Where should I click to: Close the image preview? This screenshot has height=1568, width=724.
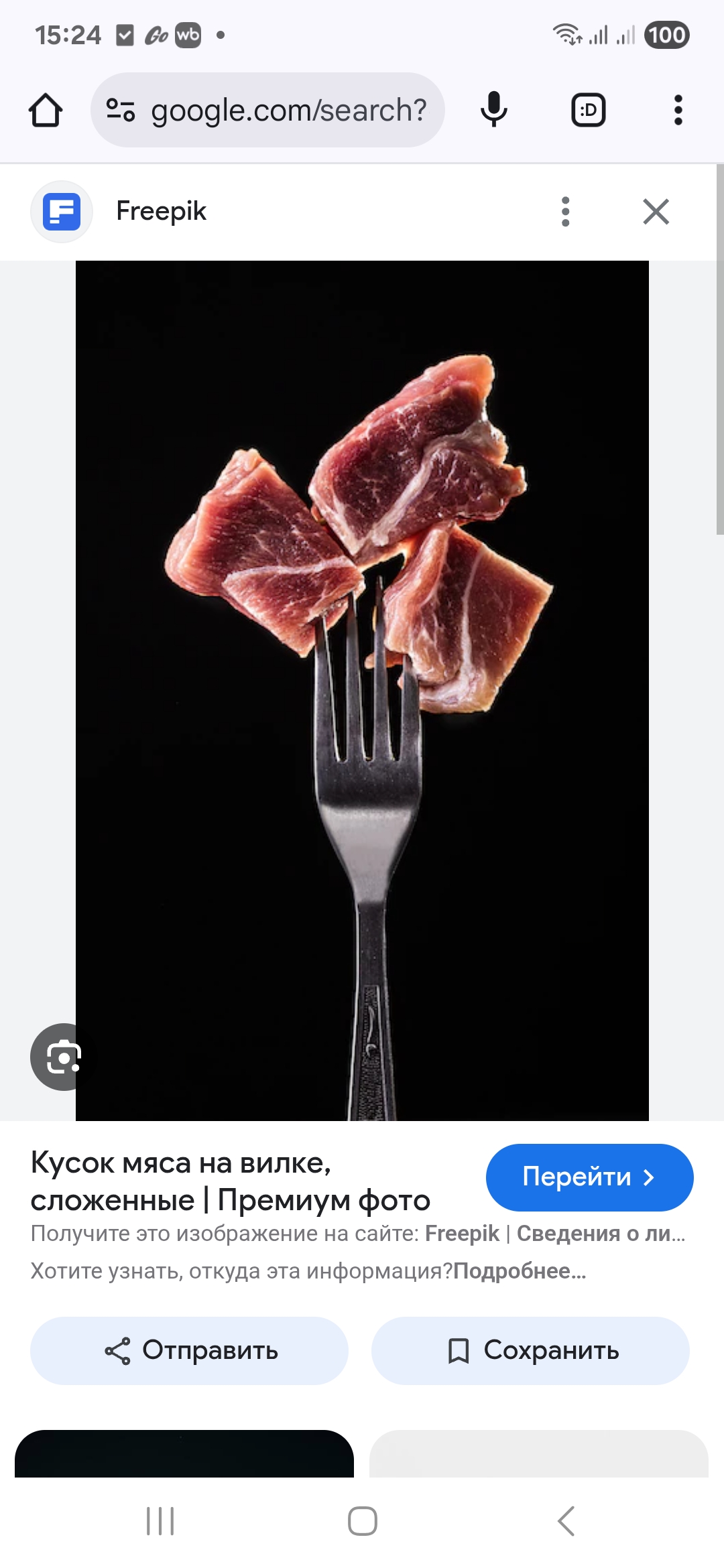(x=656, y=212)
